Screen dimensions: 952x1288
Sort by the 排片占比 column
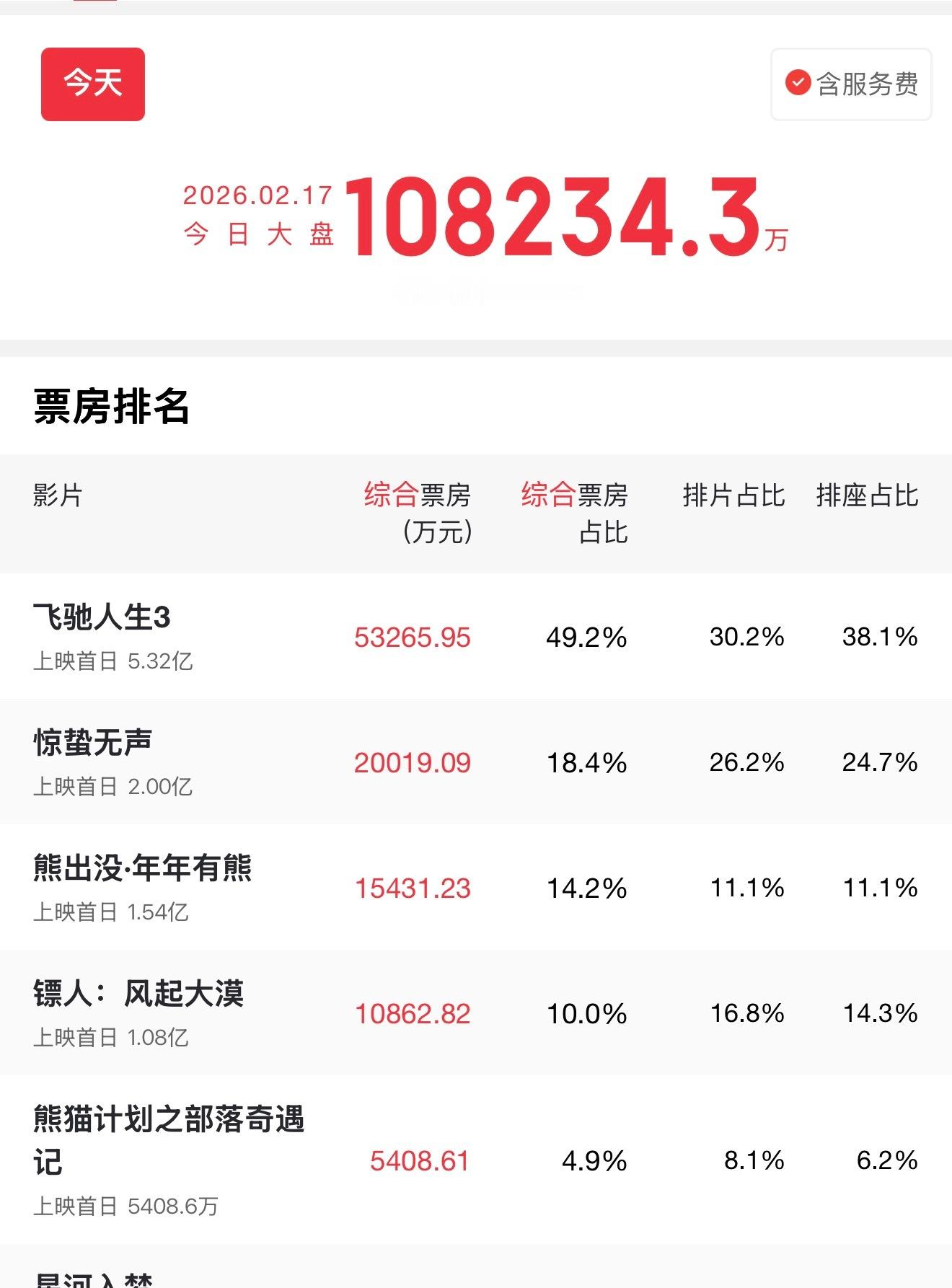tap(733, 495)
